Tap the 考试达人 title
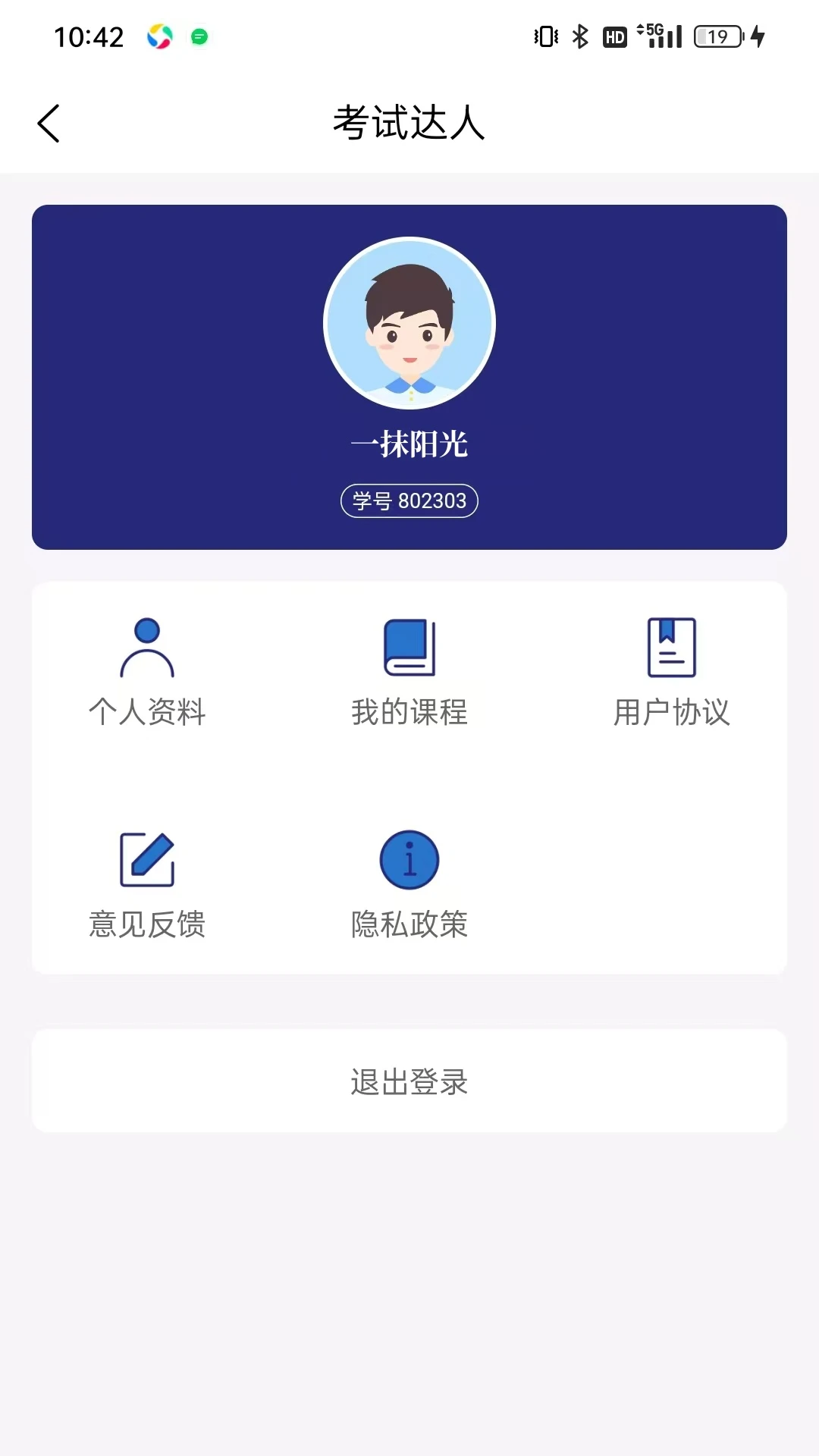 click(409, 124)
